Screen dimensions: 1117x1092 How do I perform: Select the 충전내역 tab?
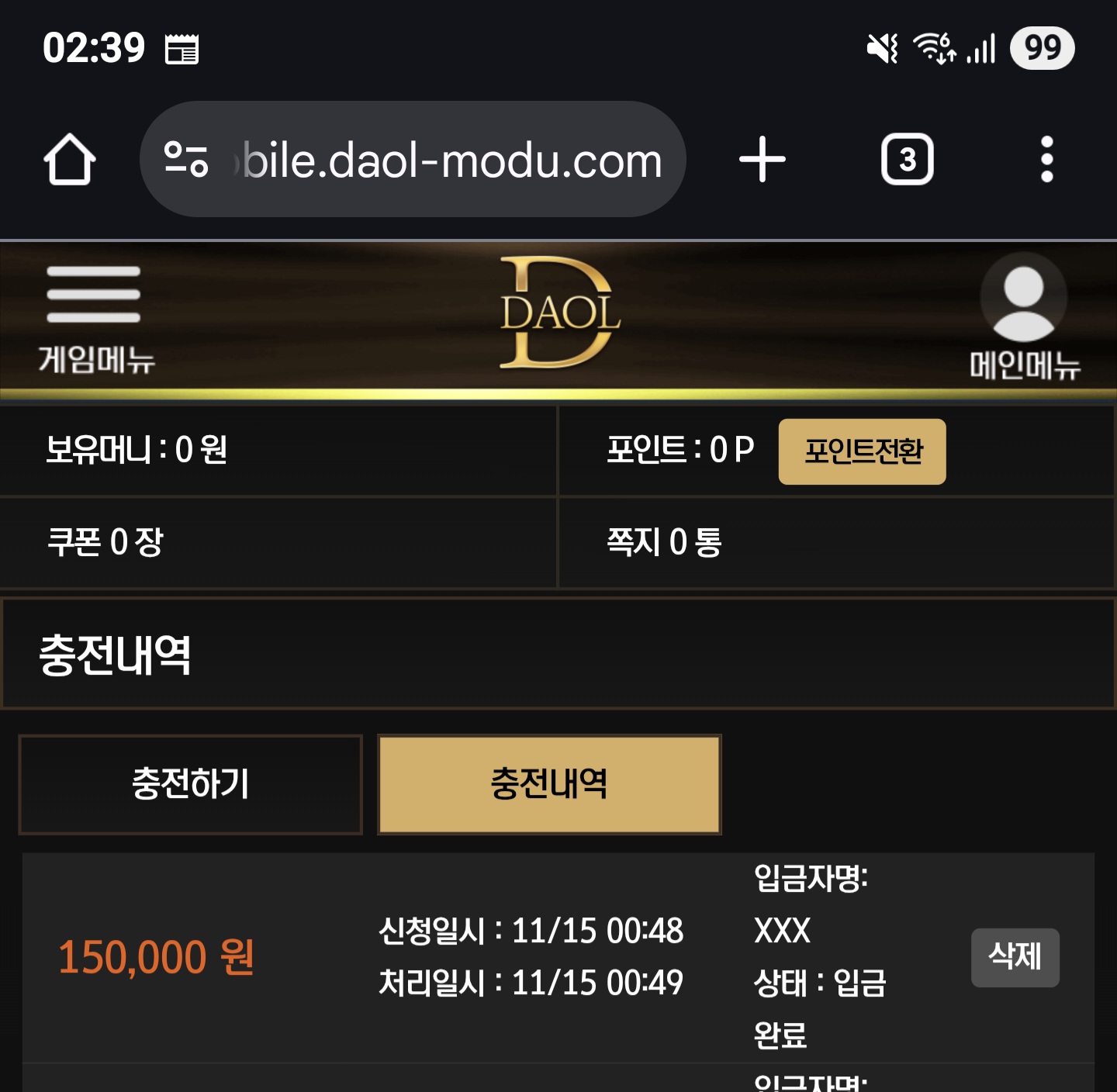point(549,784)
